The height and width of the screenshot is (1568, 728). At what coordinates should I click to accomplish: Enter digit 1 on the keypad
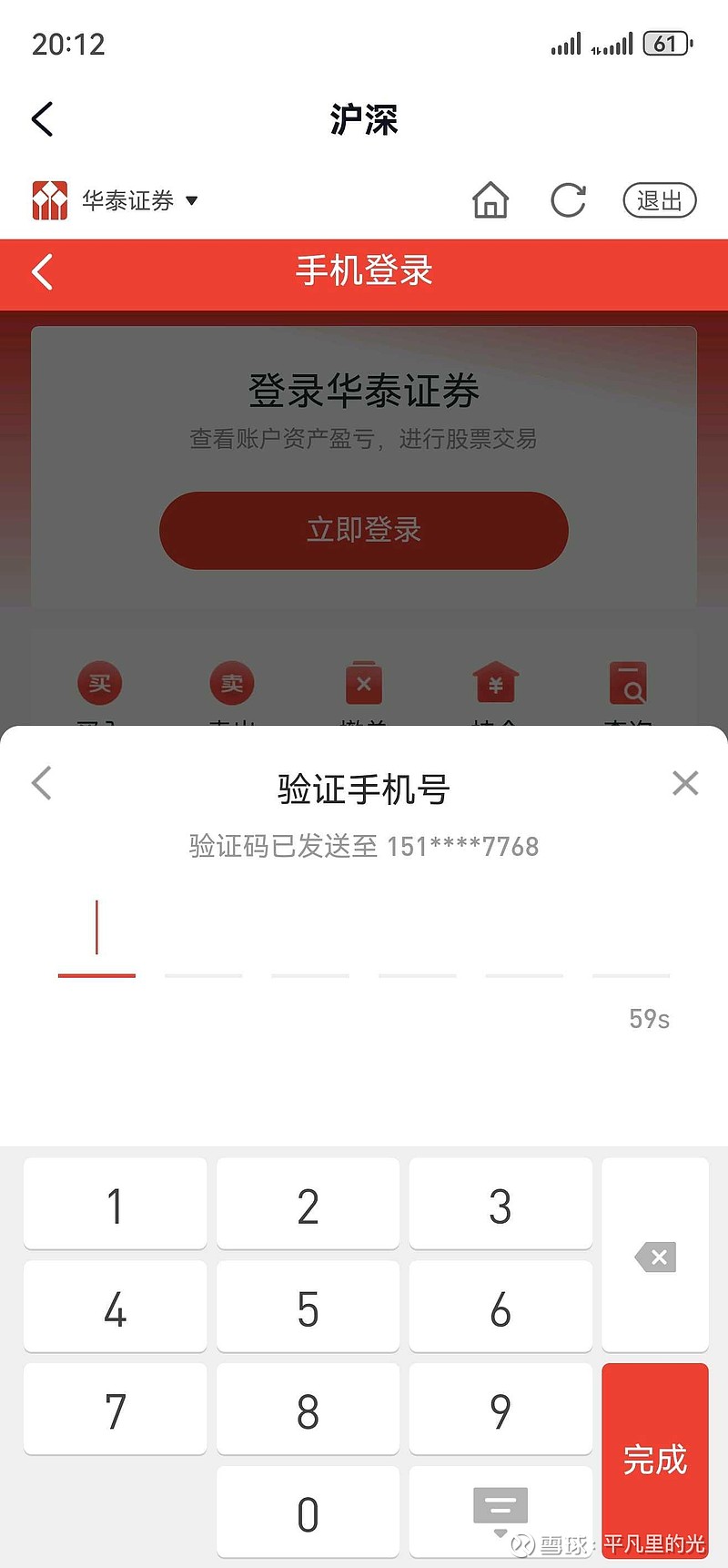click(115, 1206)
